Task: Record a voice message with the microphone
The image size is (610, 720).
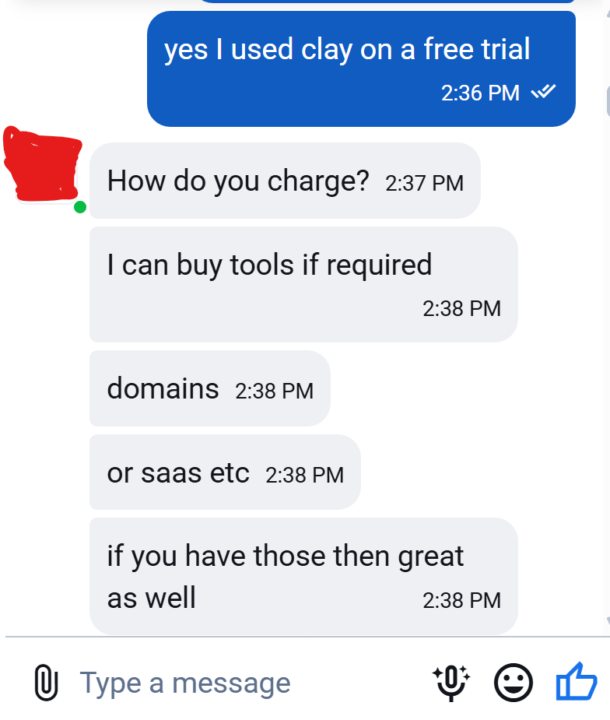Action: [451, 682]
